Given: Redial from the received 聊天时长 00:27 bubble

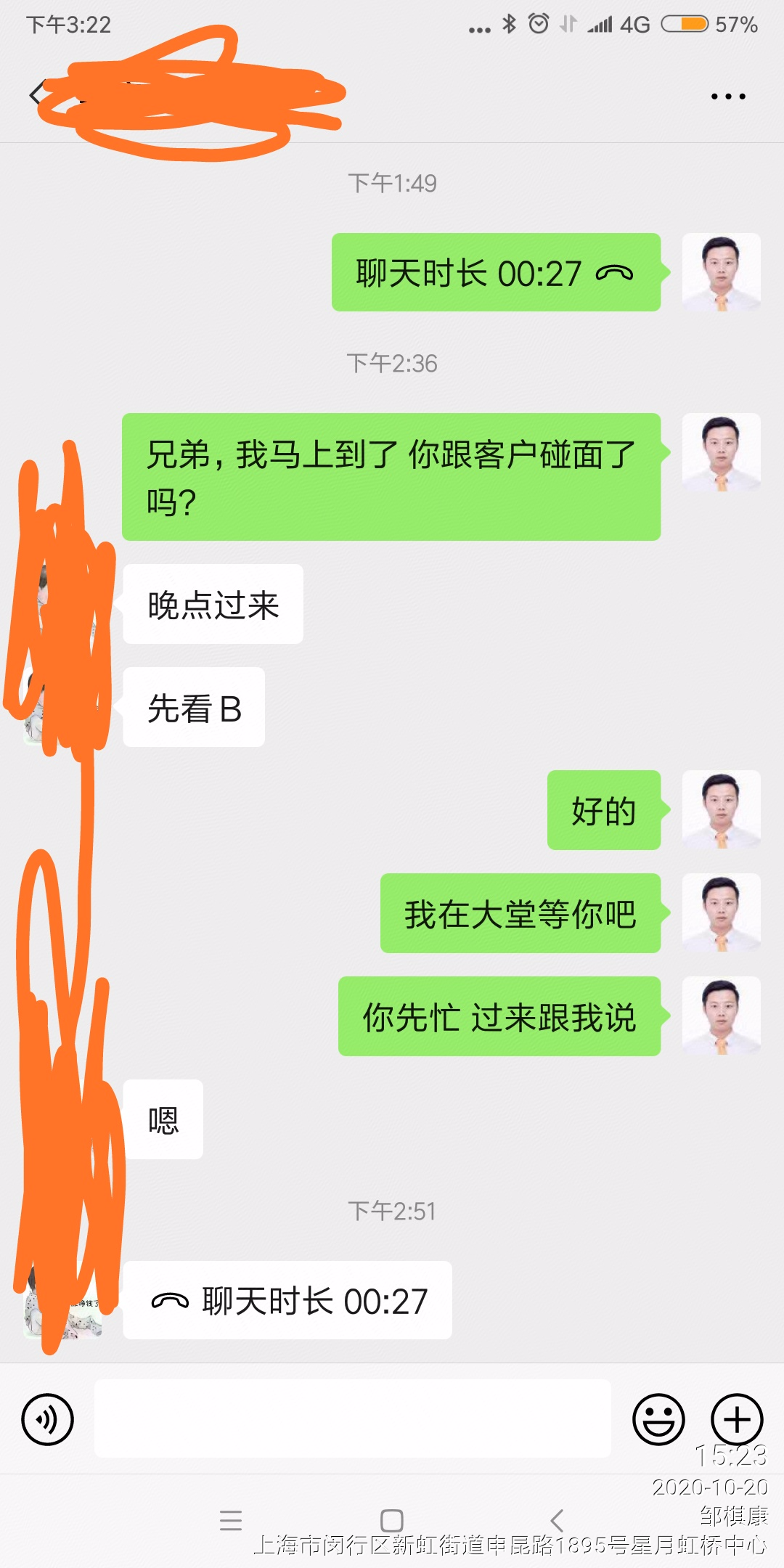Looking at the screenshot, I should pos(287,1301).
